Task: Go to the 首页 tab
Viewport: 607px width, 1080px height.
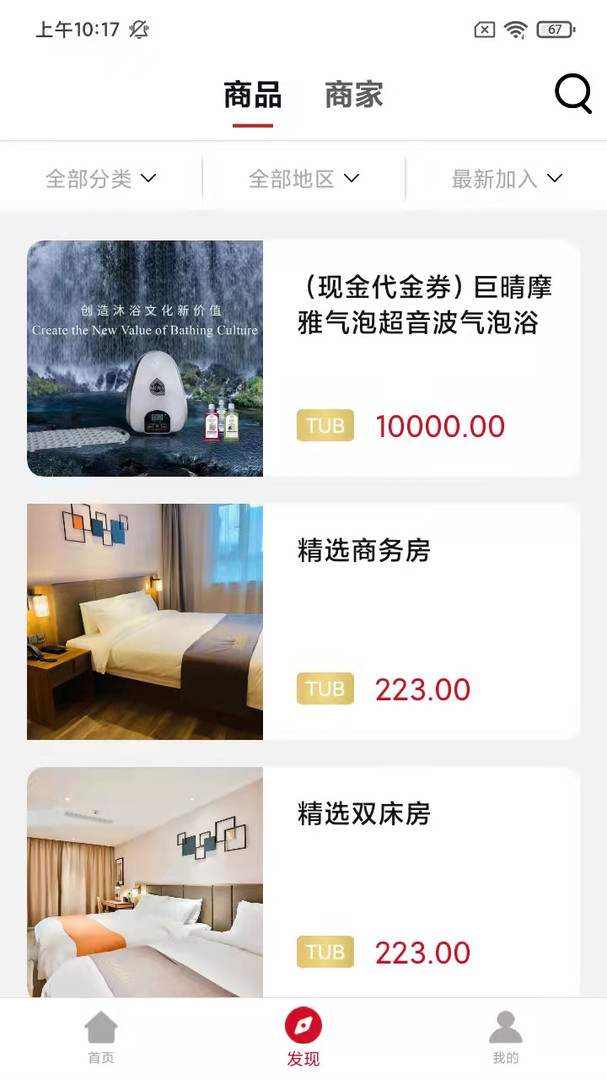Action: click(x=101, y=1038)
